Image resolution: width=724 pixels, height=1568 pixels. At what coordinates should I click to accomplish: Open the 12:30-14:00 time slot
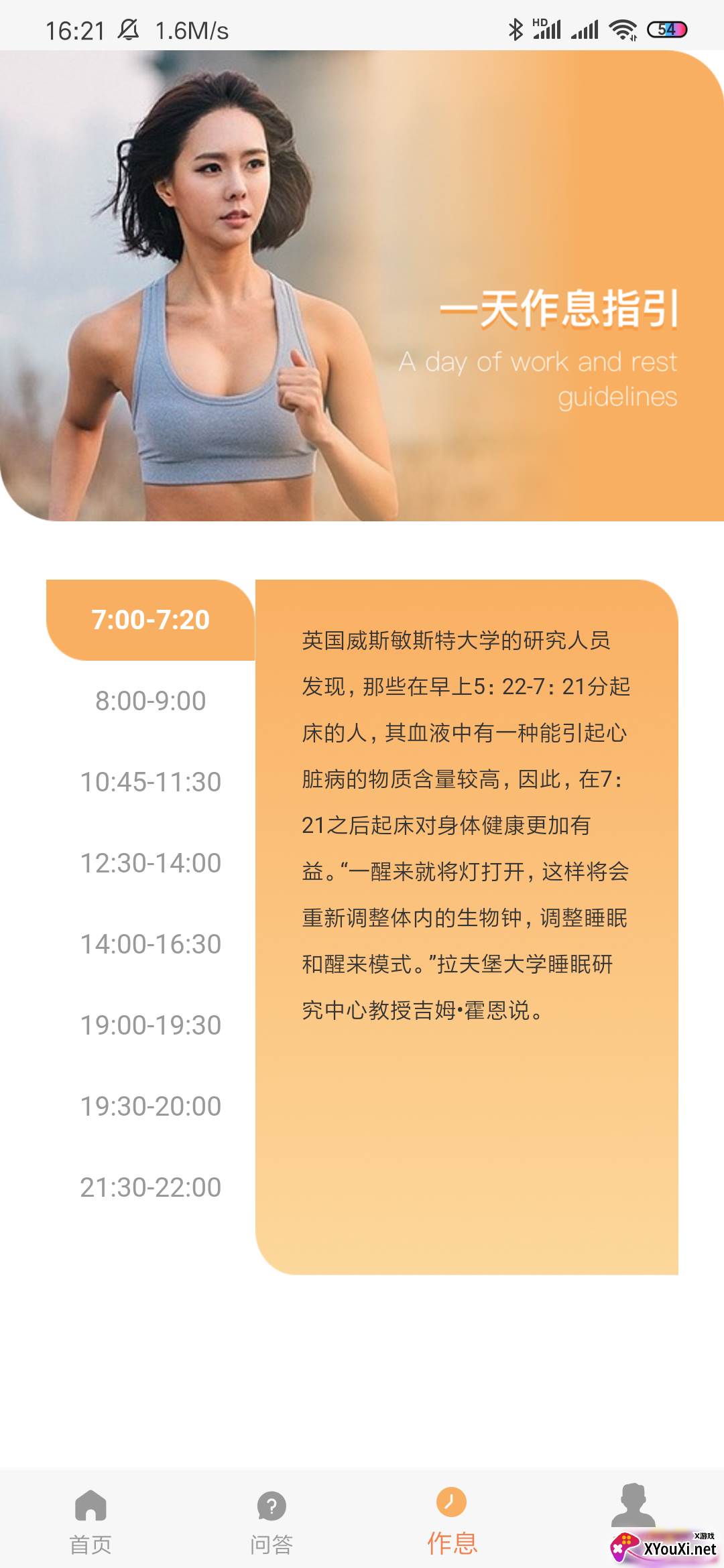pyautogui.click(x=150, y=863)
